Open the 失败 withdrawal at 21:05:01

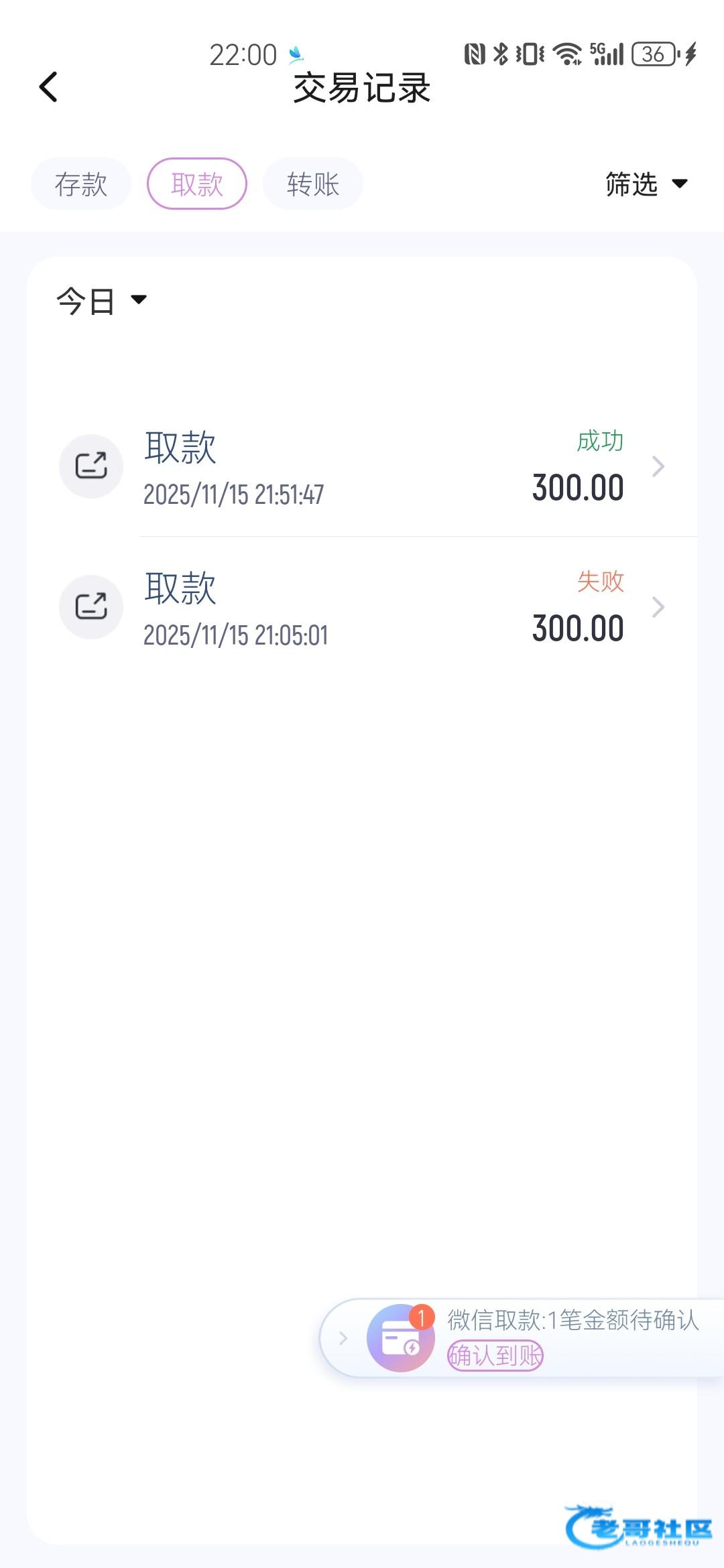tap(375, 607)
